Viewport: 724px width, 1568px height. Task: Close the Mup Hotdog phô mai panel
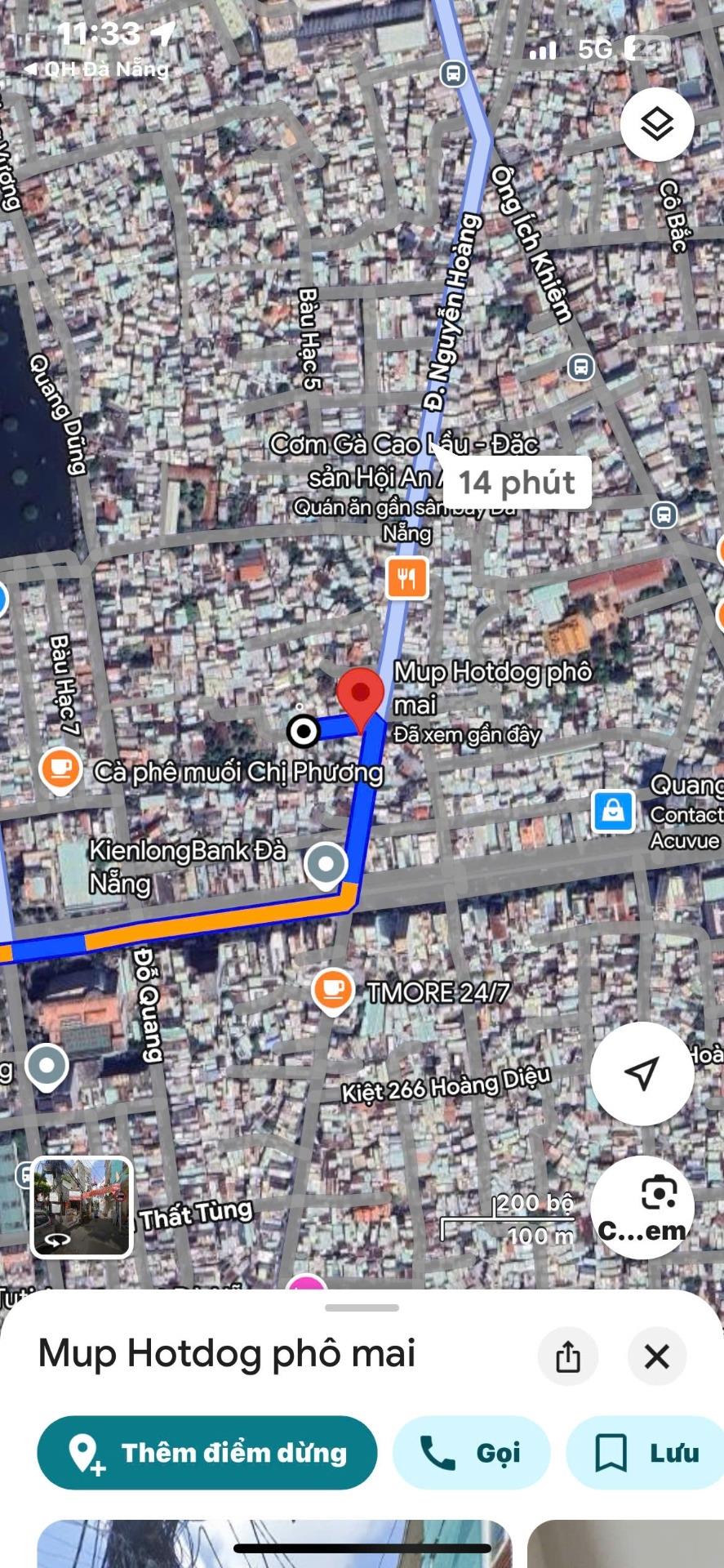656,1356
